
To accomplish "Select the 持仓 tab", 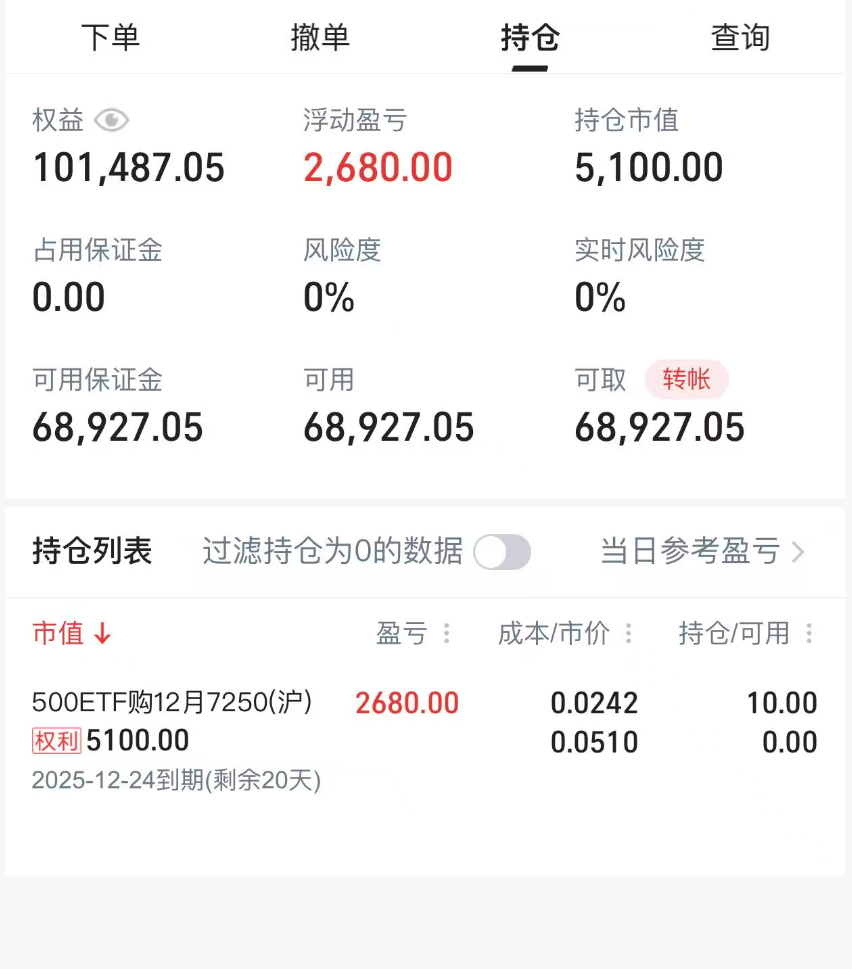I will [530, 38].
